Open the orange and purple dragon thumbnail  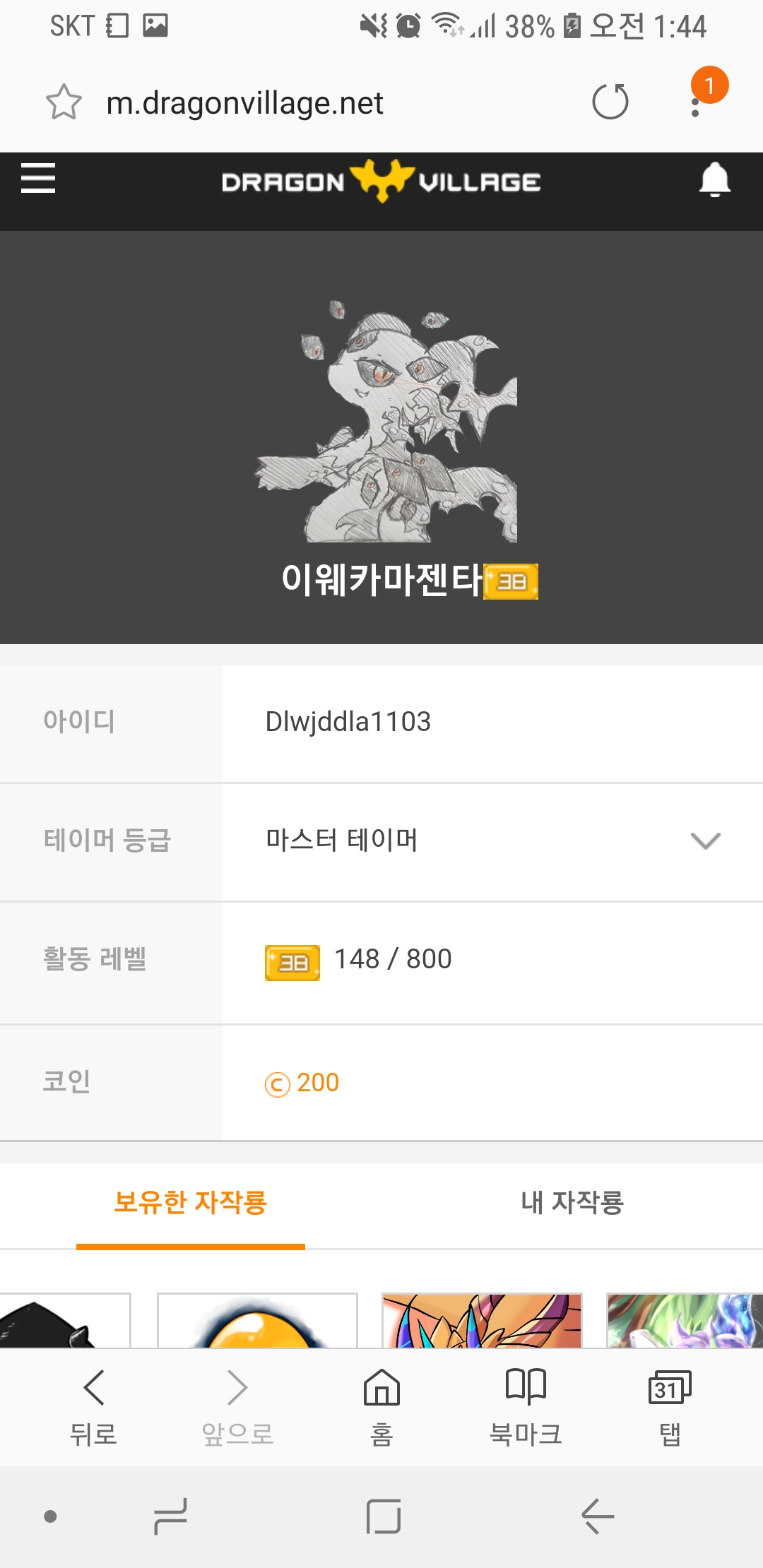pos(482,1321)
